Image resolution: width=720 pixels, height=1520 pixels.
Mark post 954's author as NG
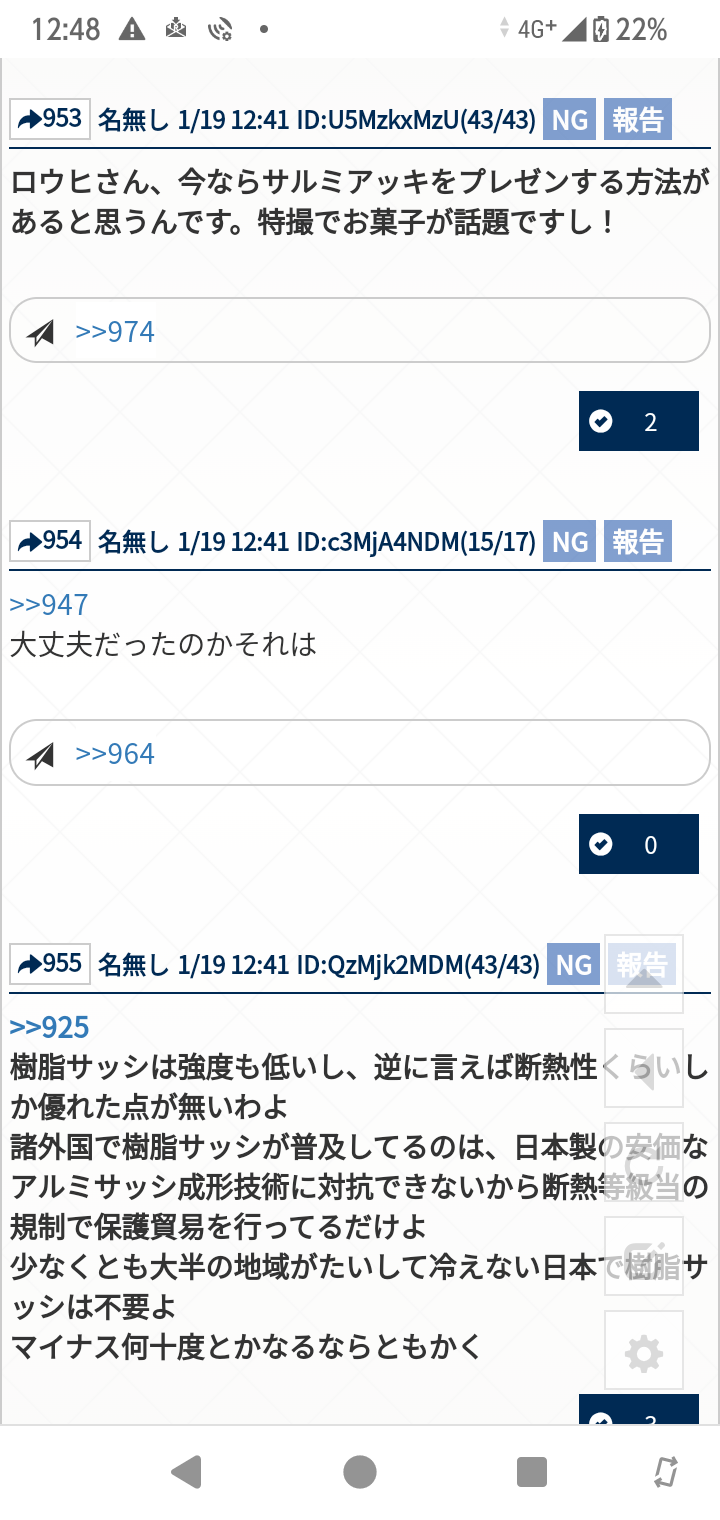pyautogui.click(x=569, y=542)
